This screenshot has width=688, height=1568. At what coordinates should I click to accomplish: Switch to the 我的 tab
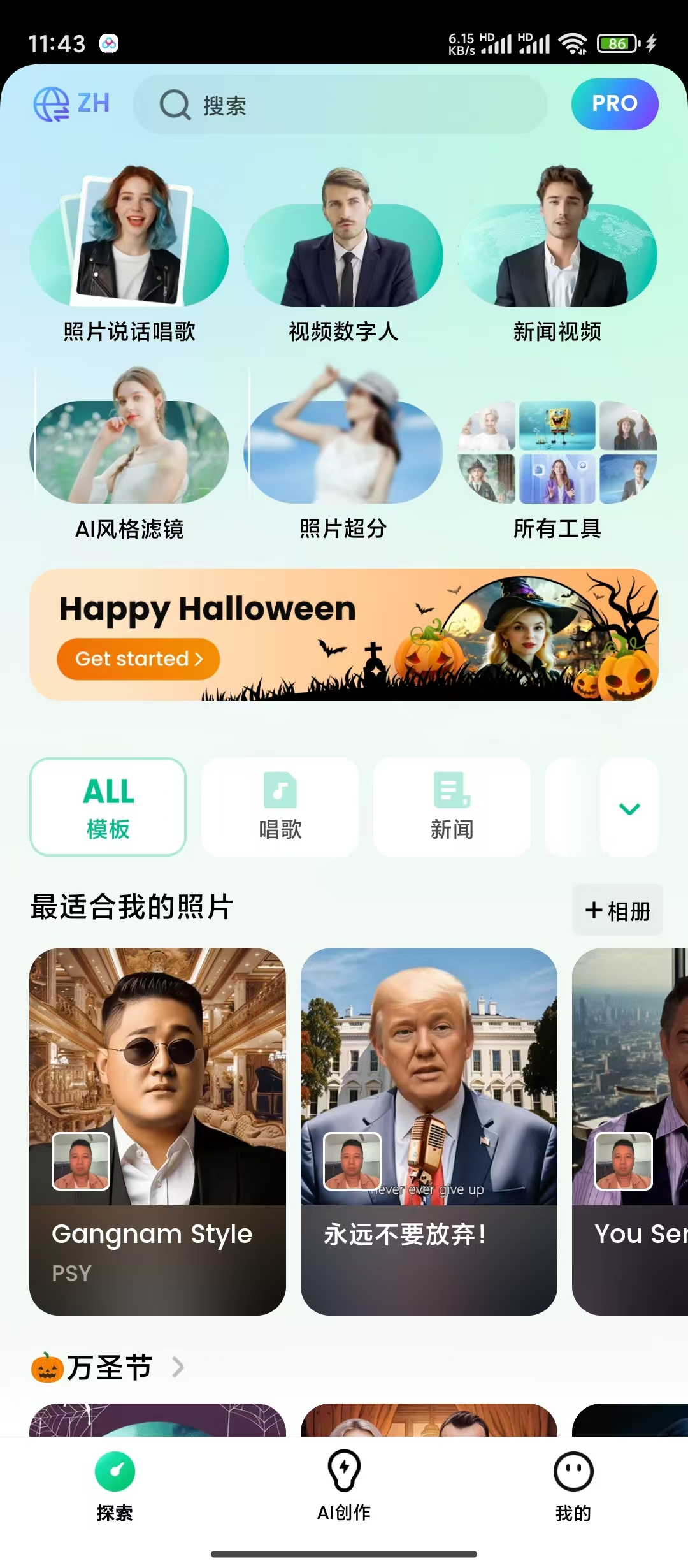pyautogui.click(x=573, y=1485)
